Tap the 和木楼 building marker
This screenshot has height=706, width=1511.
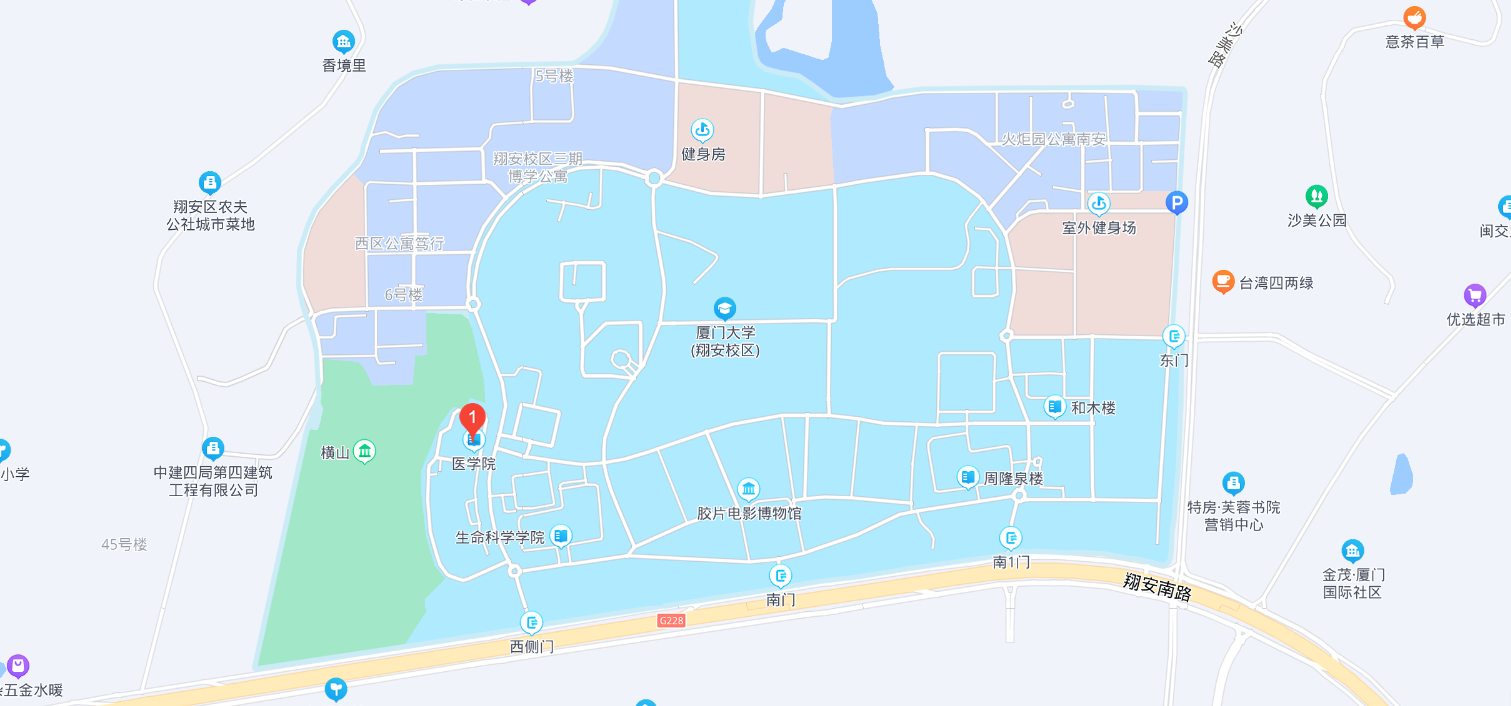[1055, 407]
